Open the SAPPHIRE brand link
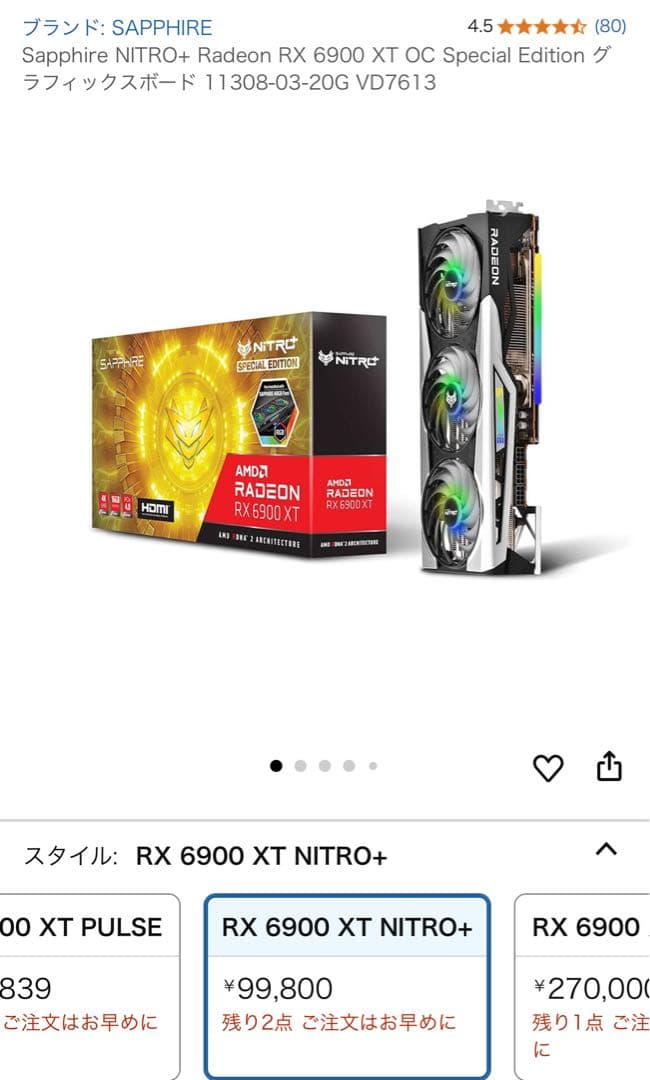 pos(117,27)
